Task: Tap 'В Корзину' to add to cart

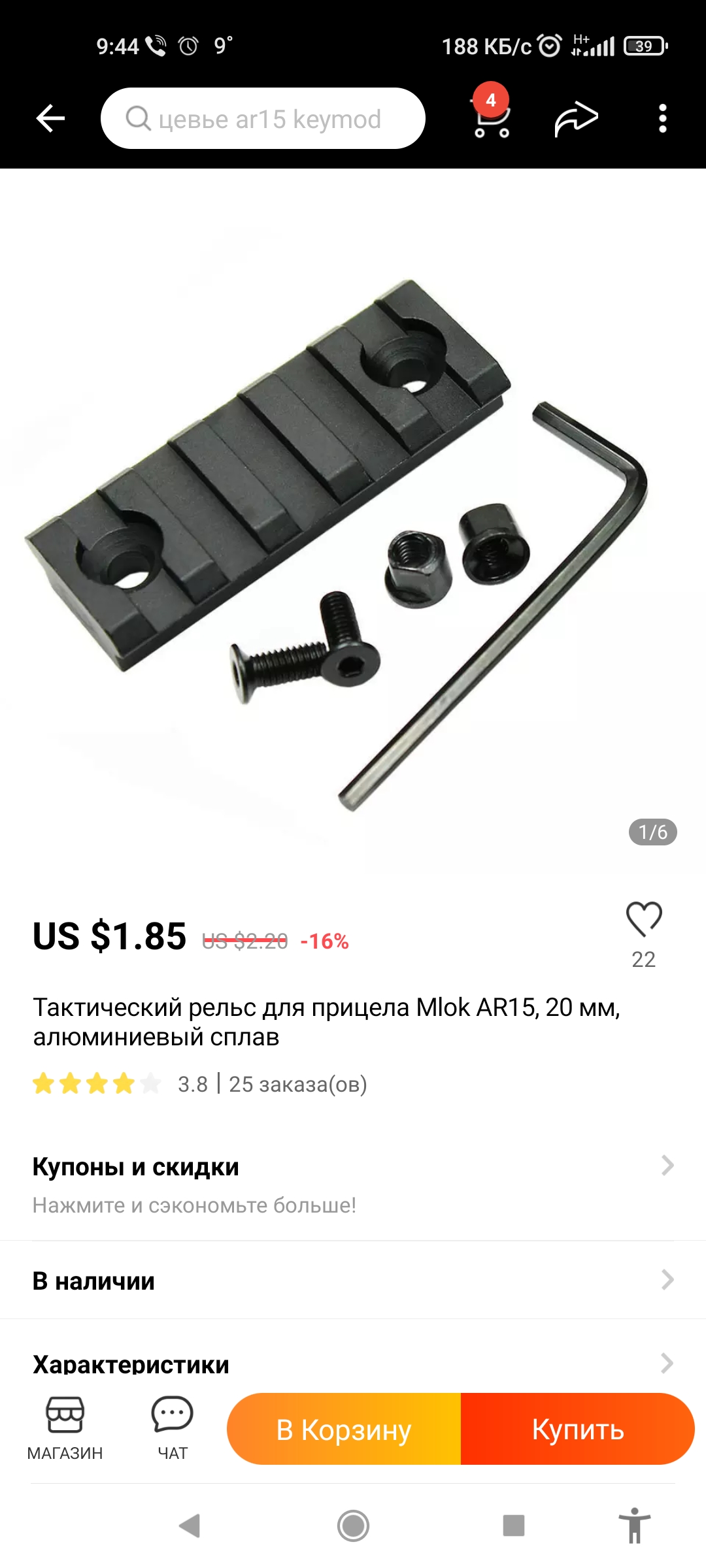Action: 344,1429
